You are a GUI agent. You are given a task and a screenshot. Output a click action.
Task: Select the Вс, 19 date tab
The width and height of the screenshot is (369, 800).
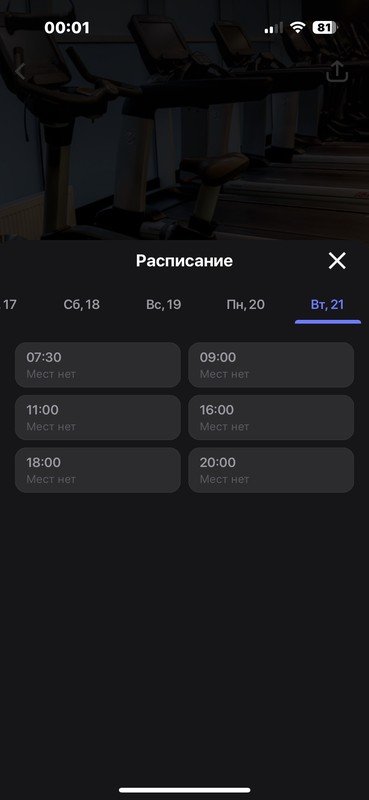(163, 305)
